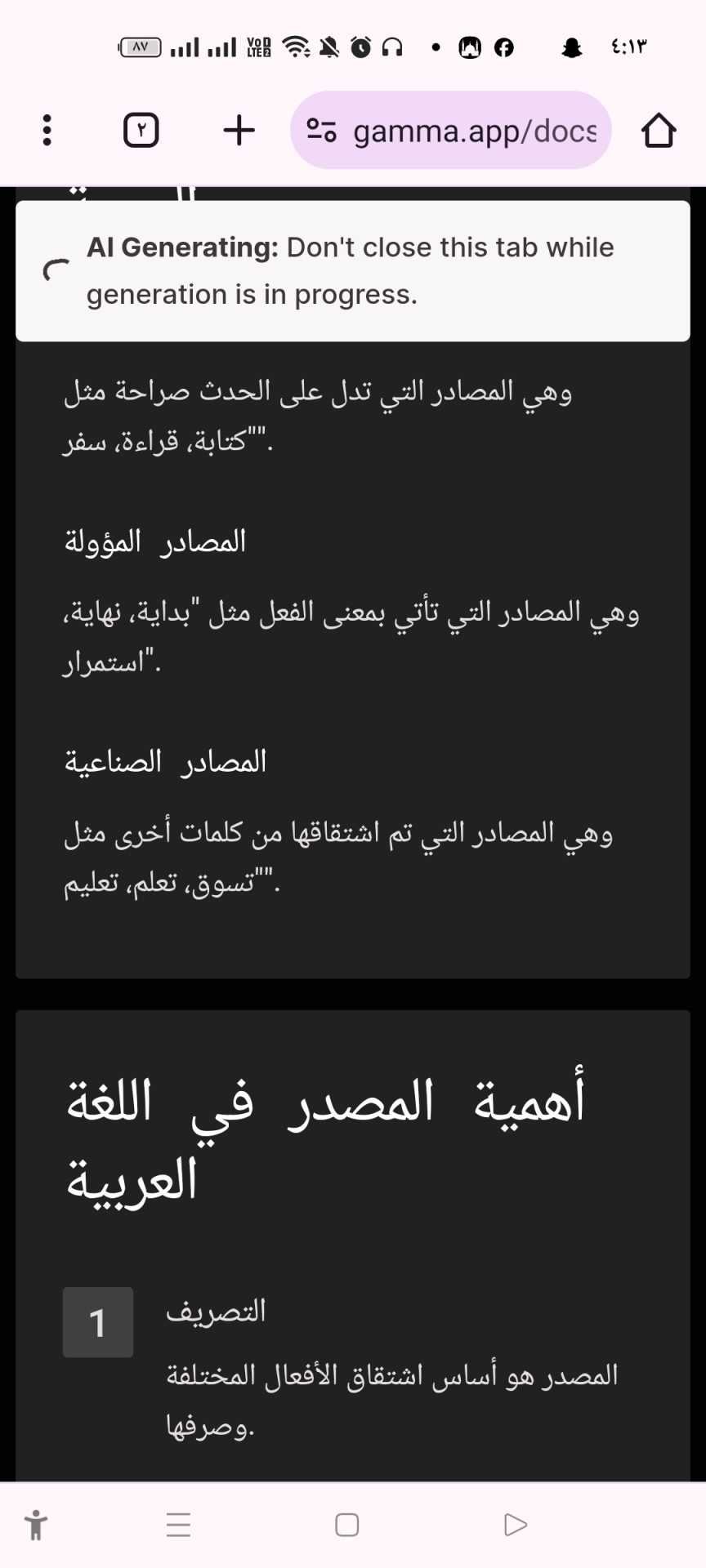Tap the system back triangle button
This screenshot has height=1568, width=706.
pyautogui.click(x=516, y=1525)
